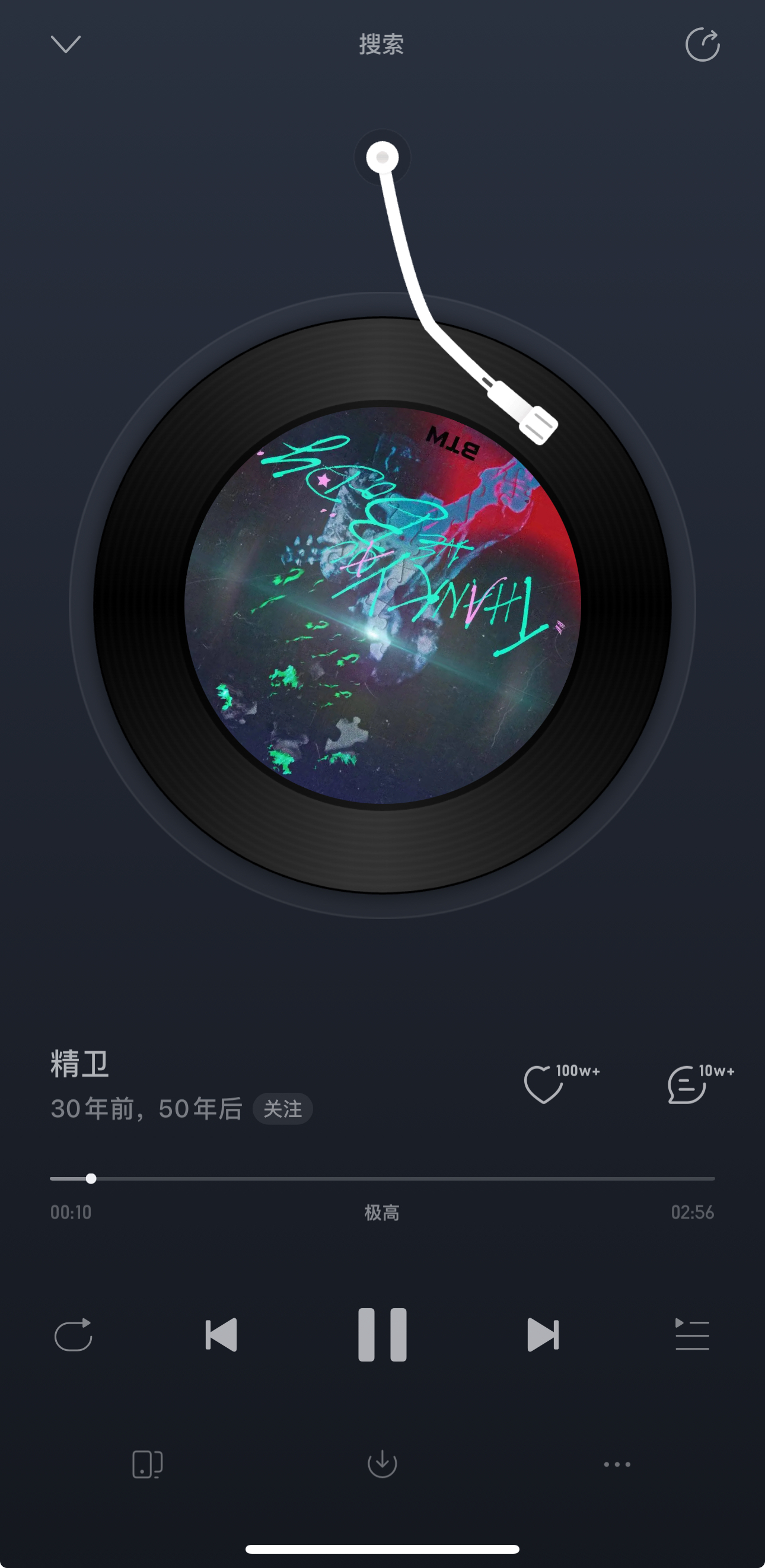Open the current playlist queue
This screenshot has height=1568, width=765.
692,1334
